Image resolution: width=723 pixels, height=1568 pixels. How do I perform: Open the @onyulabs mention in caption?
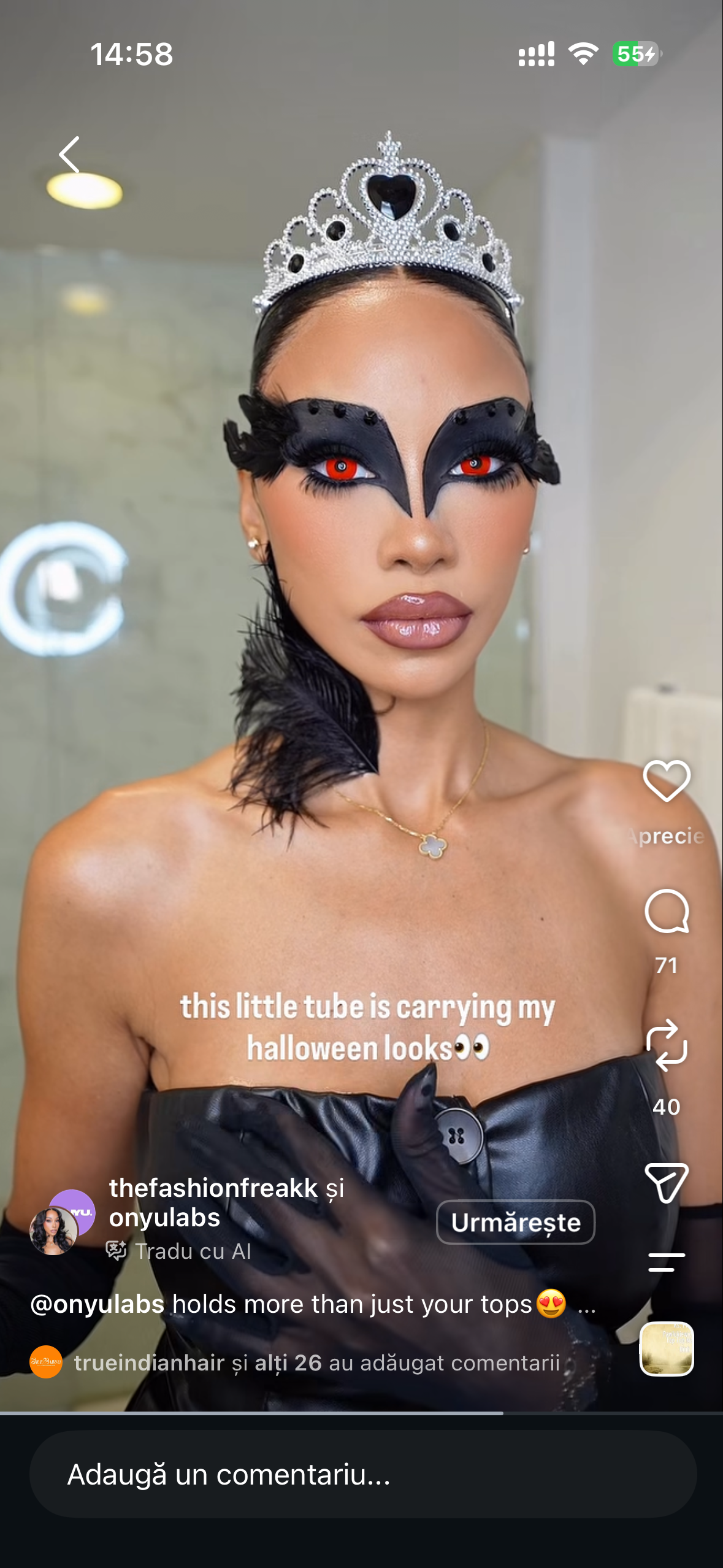[x=98, y=1304]
